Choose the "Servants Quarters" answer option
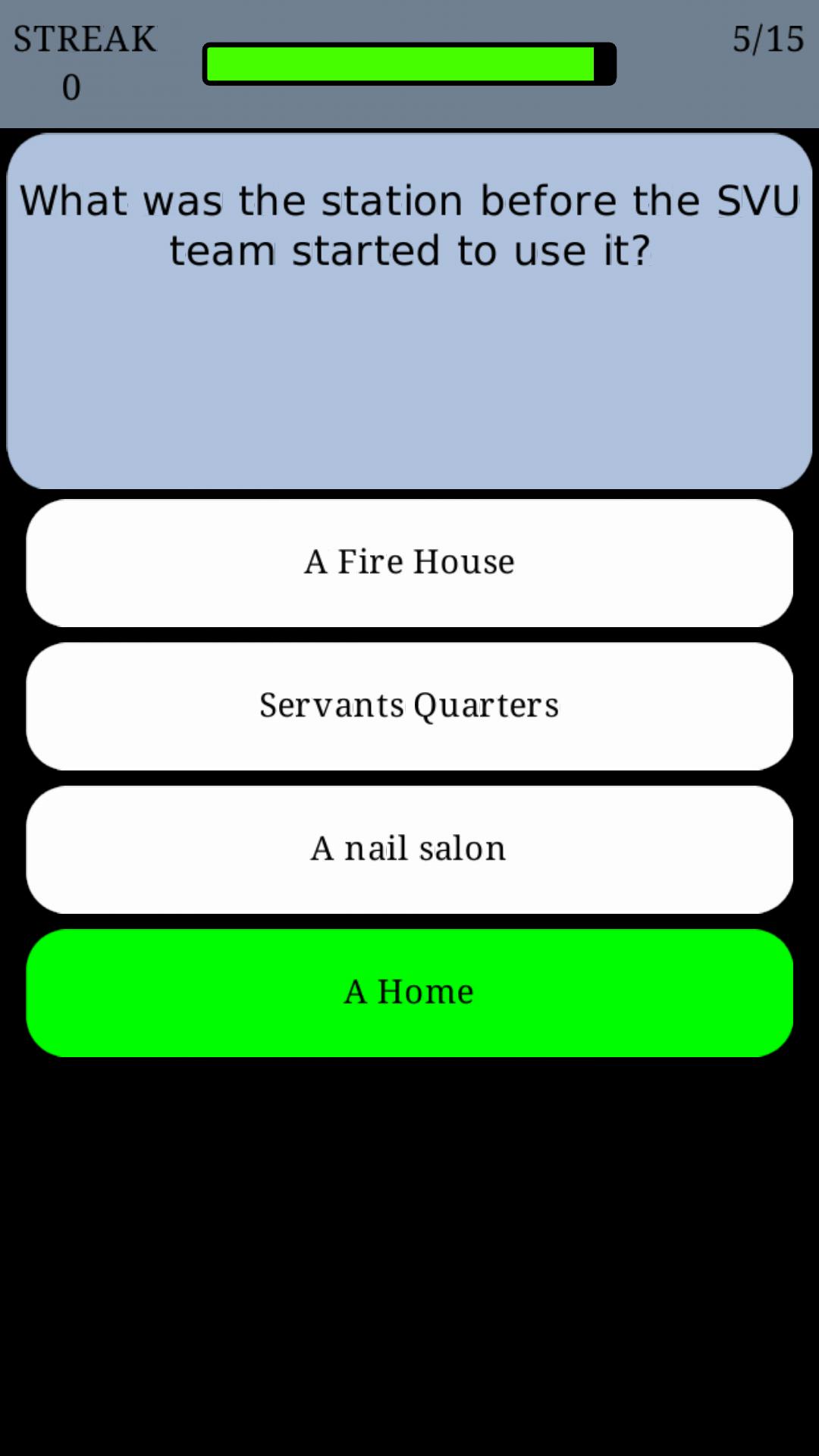This screenshot has height=1456, width=819. 409,705
